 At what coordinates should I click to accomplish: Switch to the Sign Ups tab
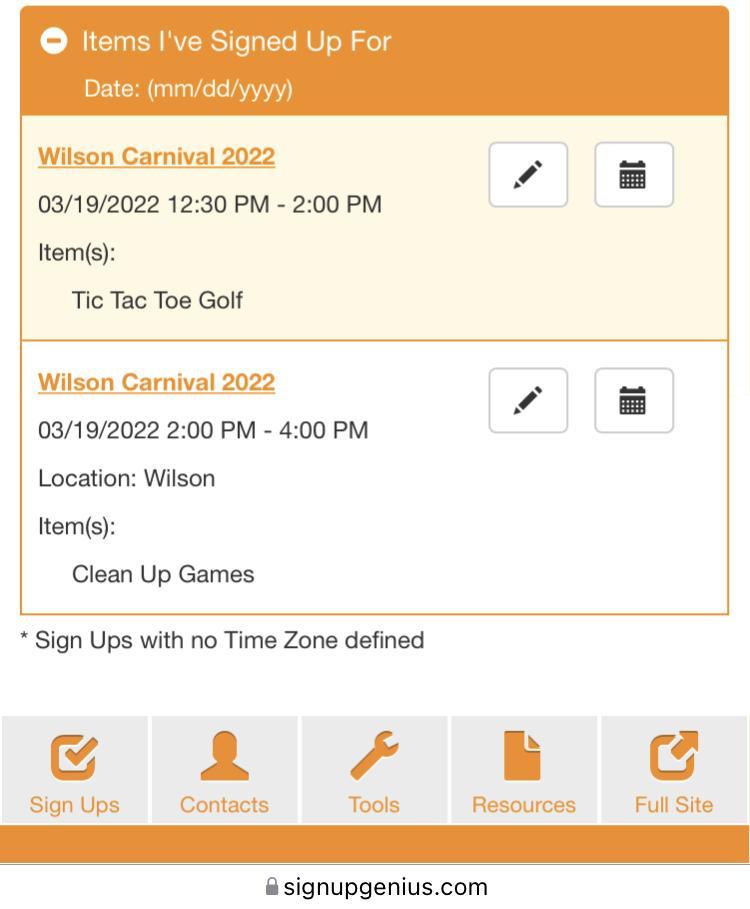point(75,771)
